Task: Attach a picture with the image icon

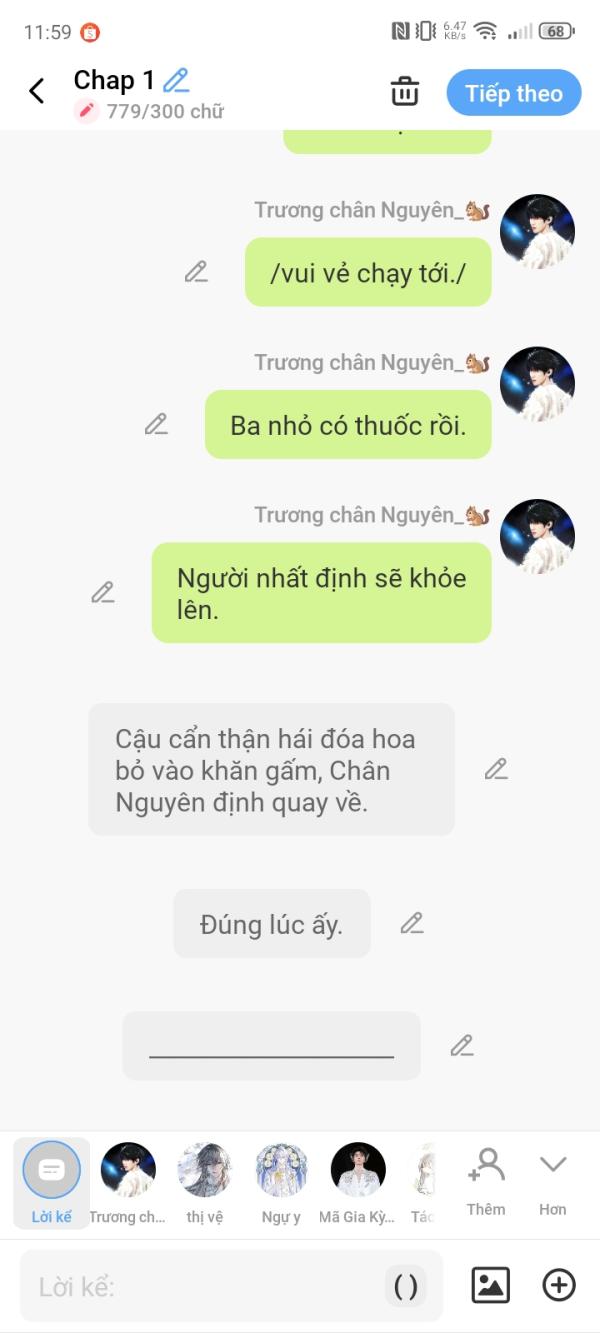Action: 490,1285
